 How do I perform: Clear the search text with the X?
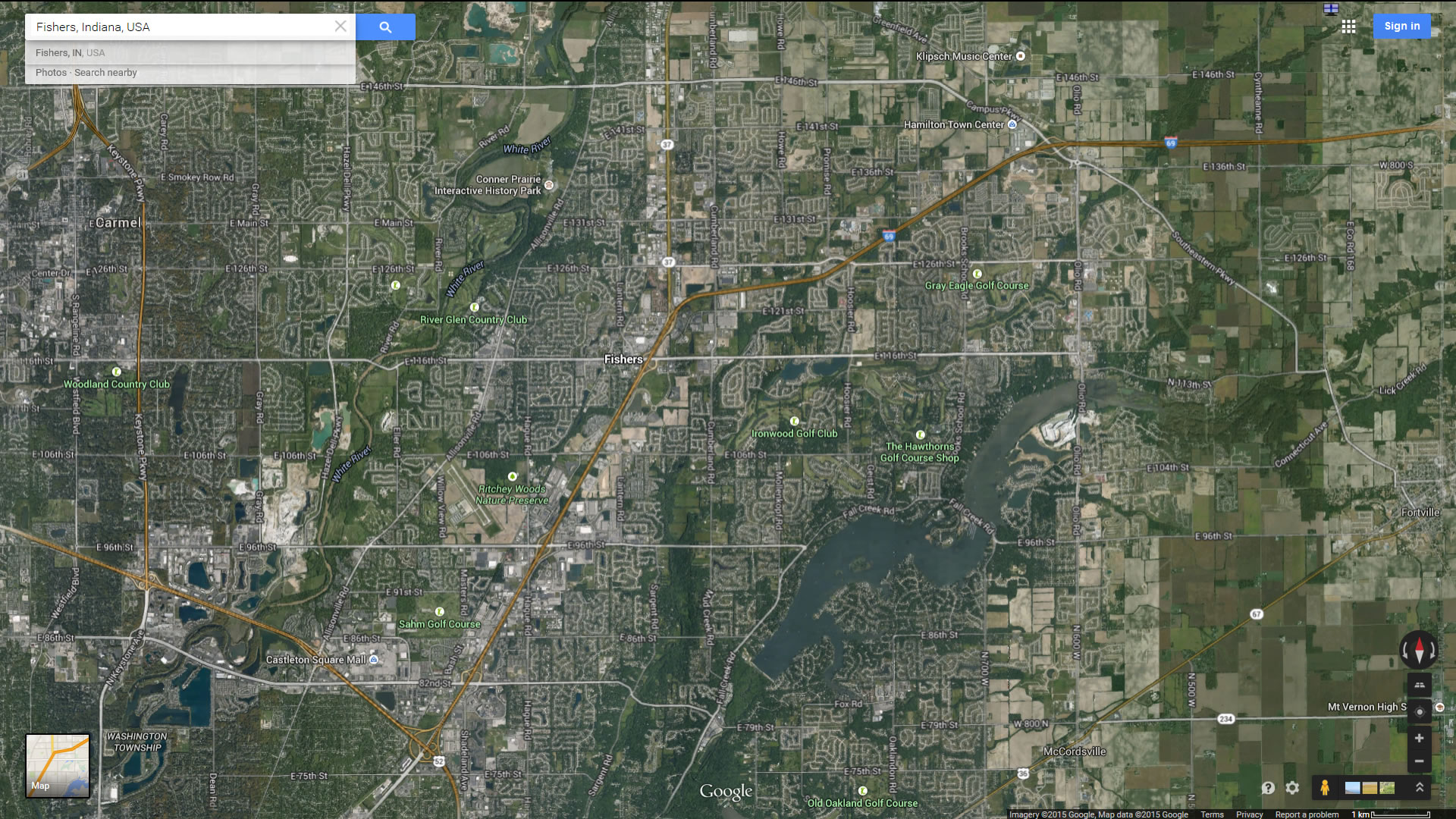(340, 27)
